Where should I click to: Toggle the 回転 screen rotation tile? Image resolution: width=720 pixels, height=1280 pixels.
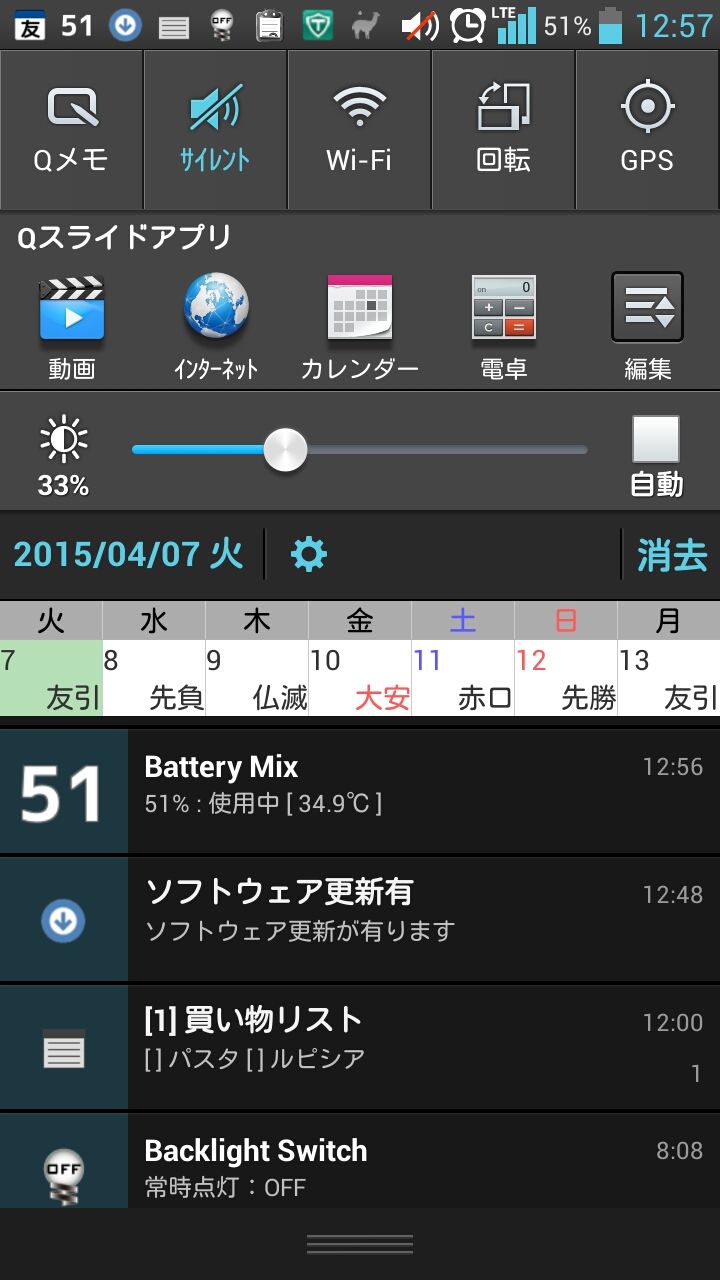(x=503, y=129)
